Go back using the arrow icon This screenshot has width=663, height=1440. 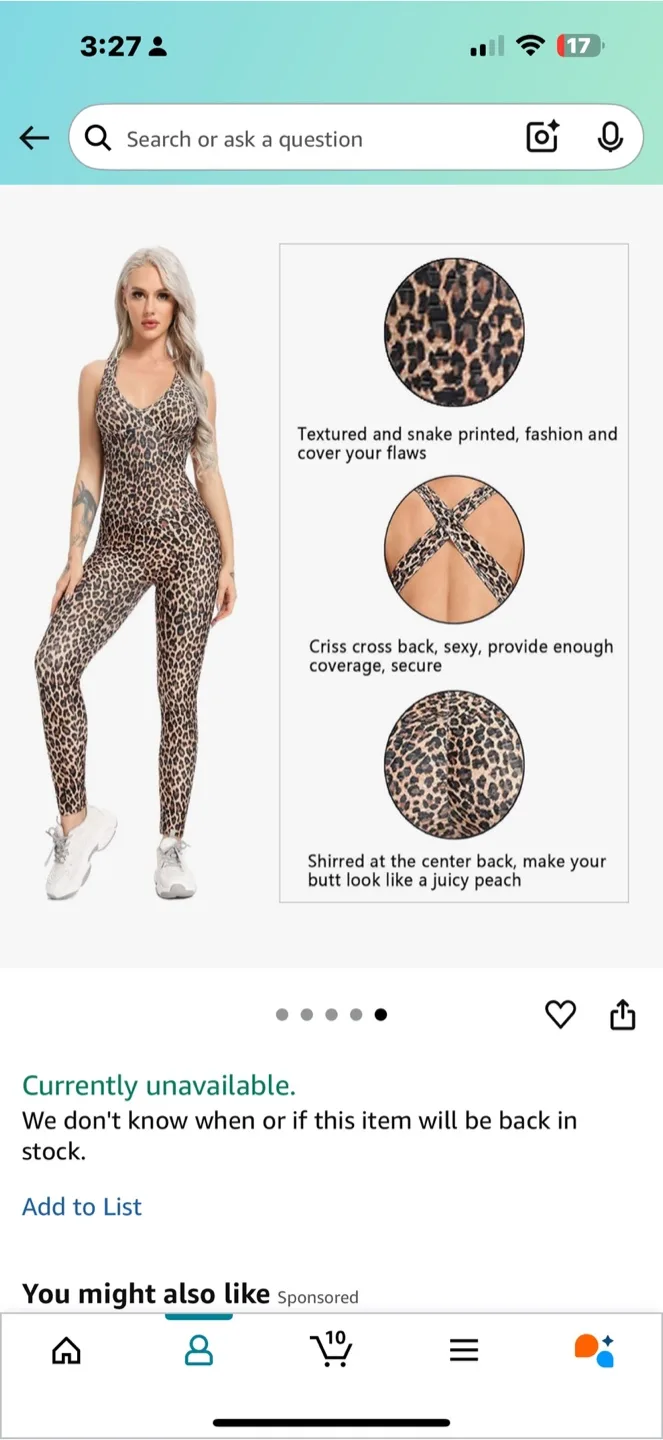(x=34, y=138)
